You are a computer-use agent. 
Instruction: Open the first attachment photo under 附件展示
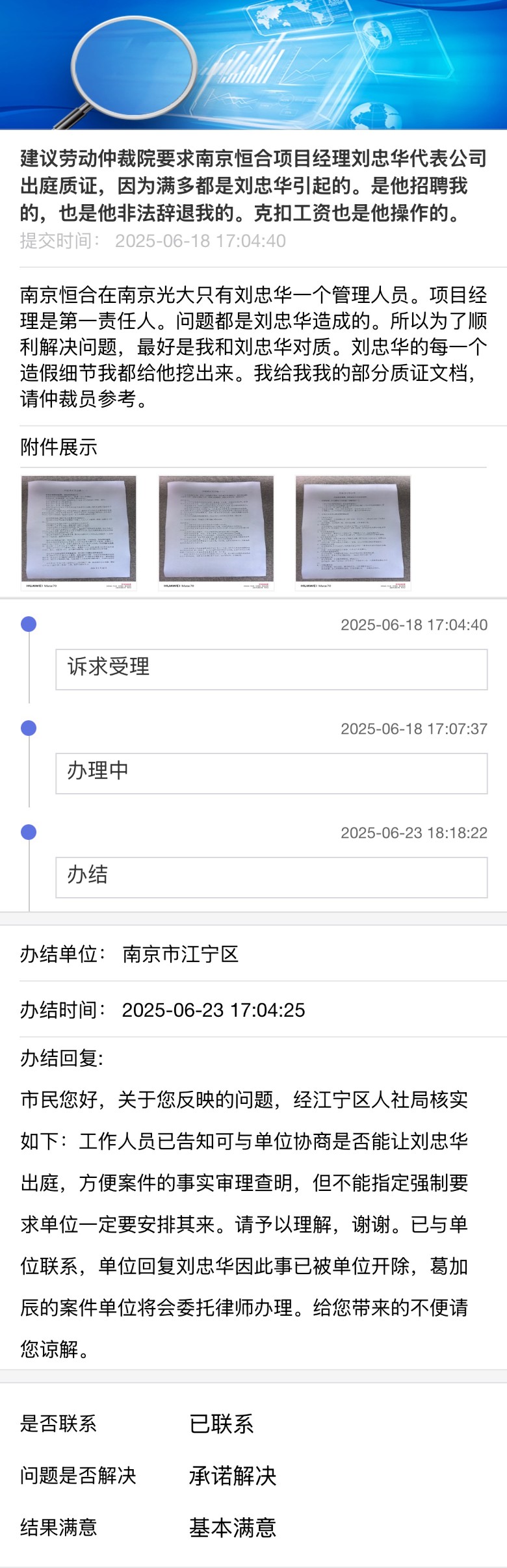[x=79, y=532]
